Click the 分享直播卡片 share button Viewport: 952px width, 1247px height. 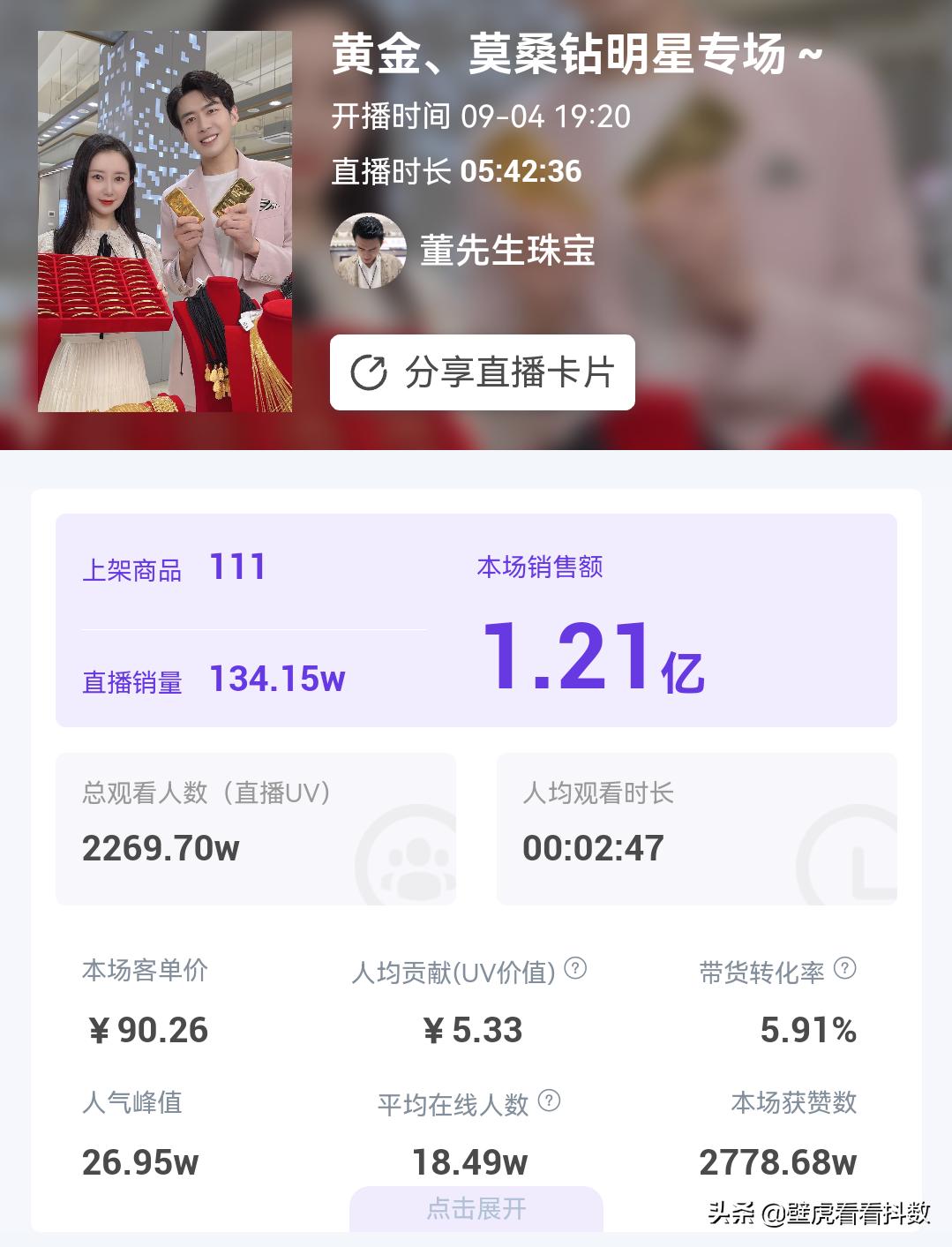(x=481, y=373)
